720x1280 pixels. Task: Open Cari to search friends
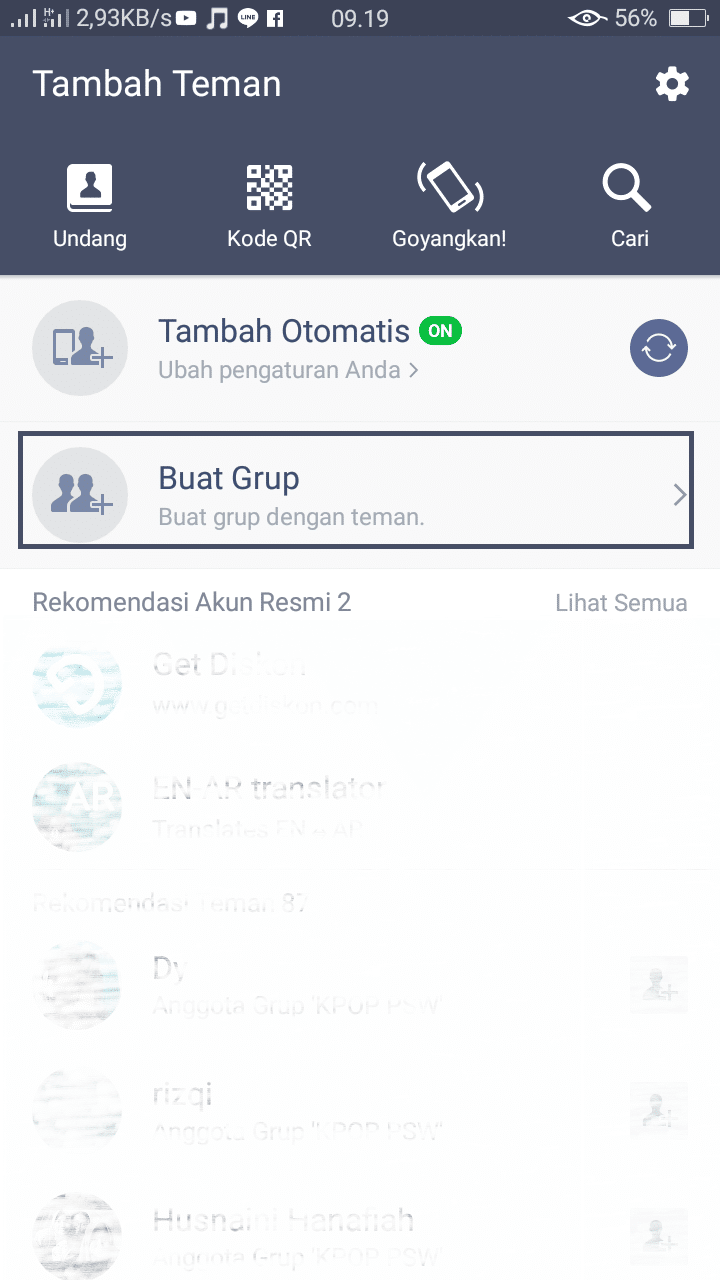(x=629, y=207)
